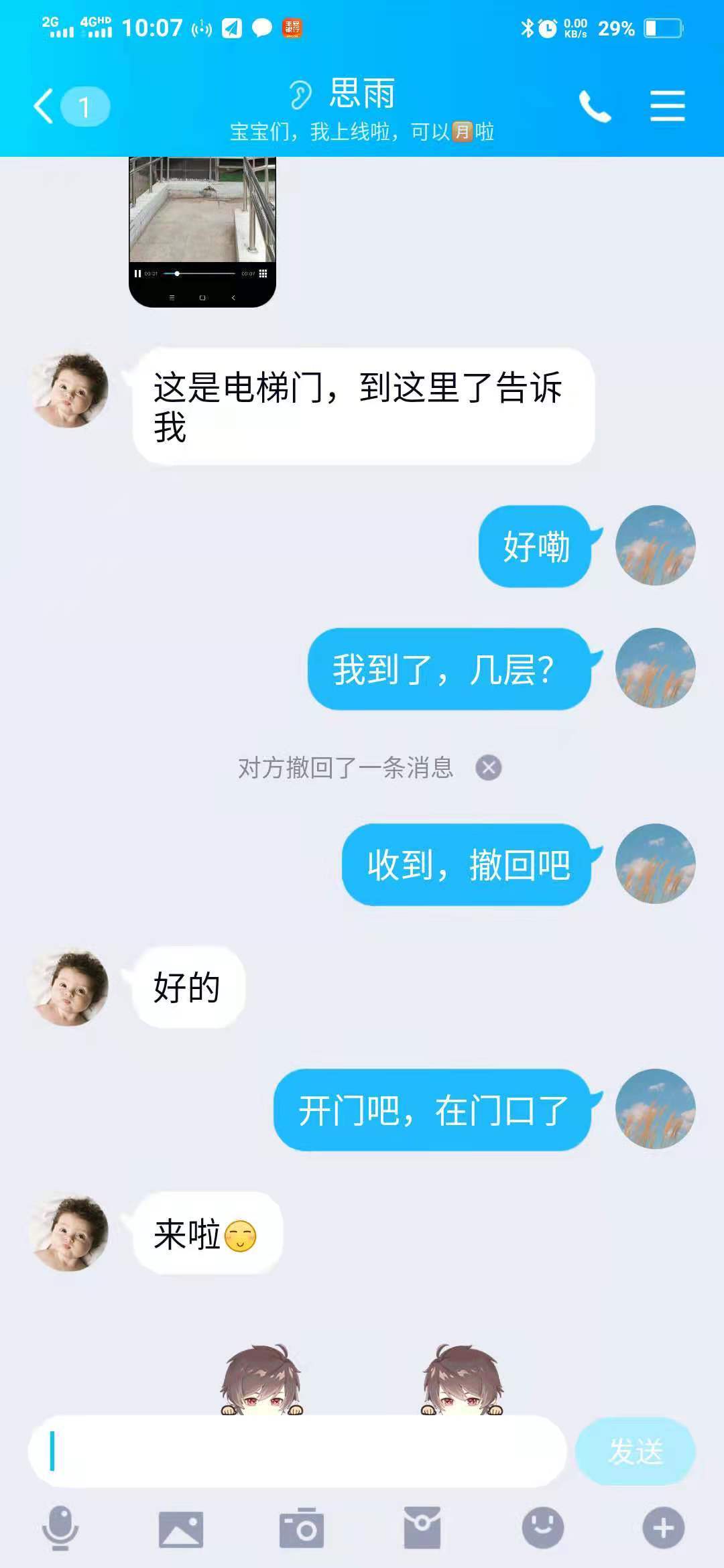Open the chat settings menu
Image resolution: width=724 pixels, height=1568 pixels.
[667, 107]
